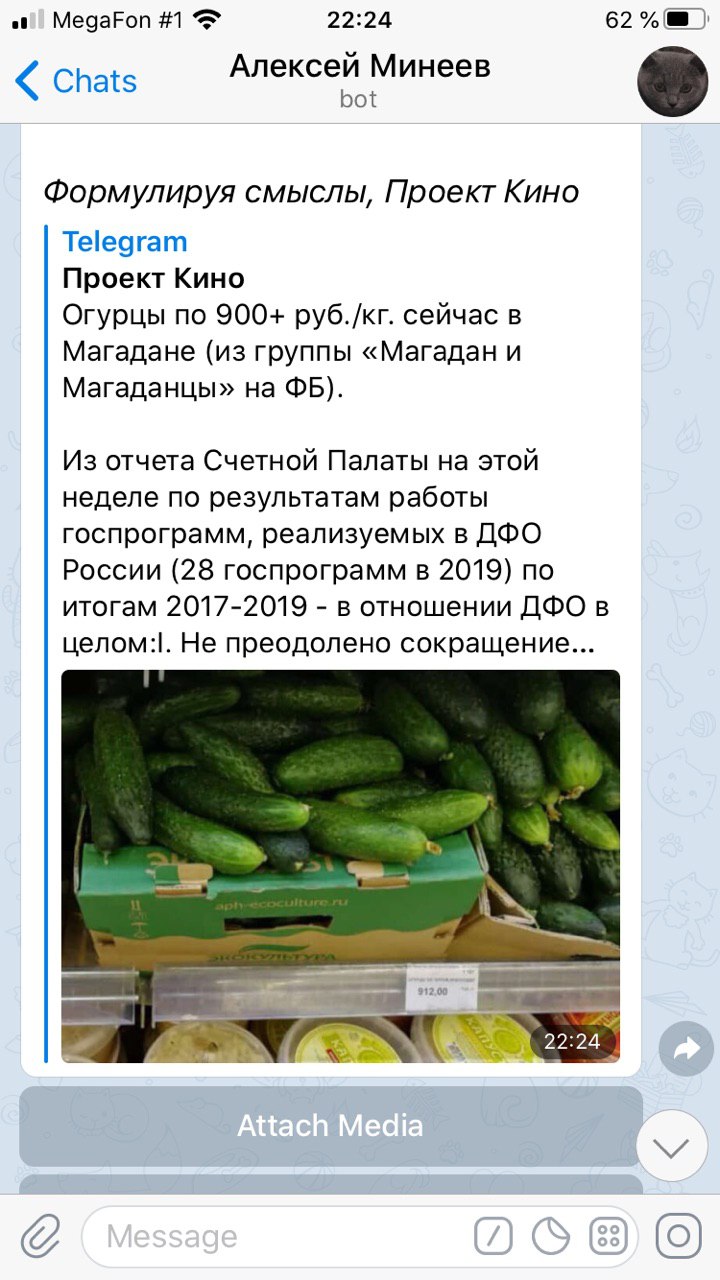Viewport: 720px width, 1280px height.
Task: Go back to Chats list
Action: (76, 81)
